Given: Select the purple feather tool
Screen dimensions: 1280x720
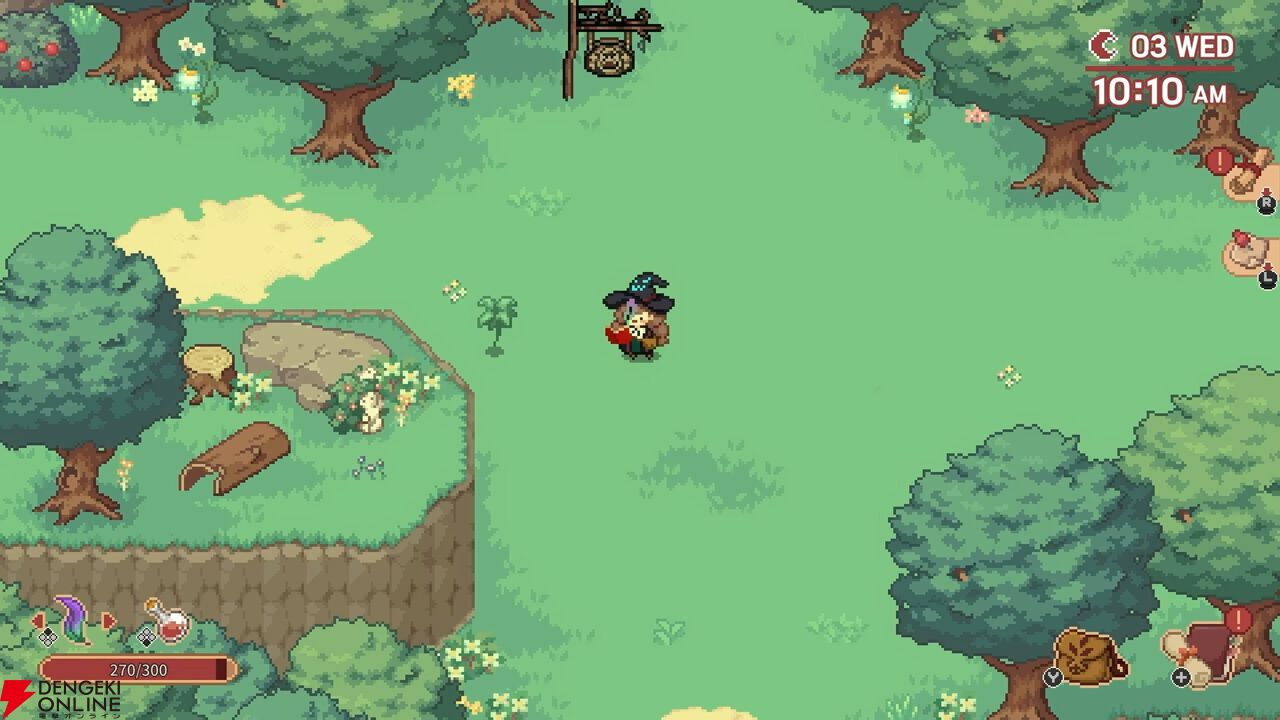Looking at the screenshot, I should pos(72,619).
